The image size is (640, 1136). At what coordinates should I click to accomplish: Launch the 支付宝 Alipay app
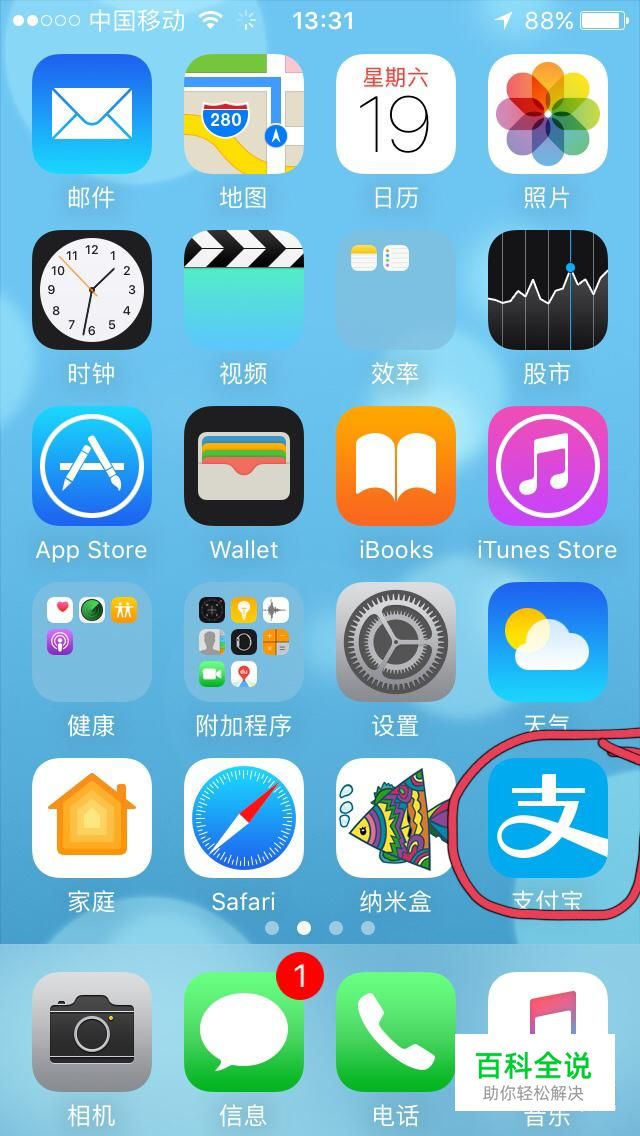(548, 818)
